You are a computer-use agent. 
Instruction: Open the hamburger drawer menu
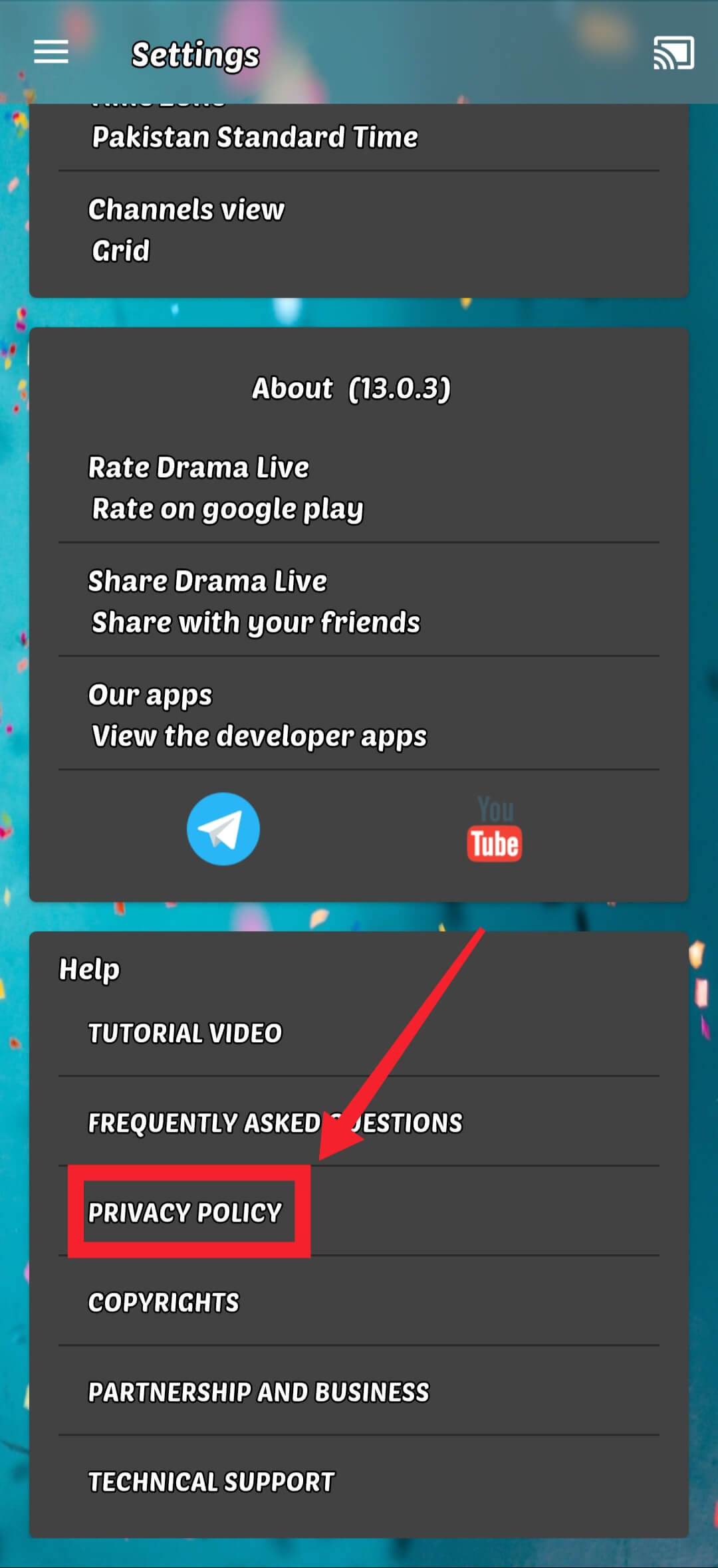(x=51, y=53)
